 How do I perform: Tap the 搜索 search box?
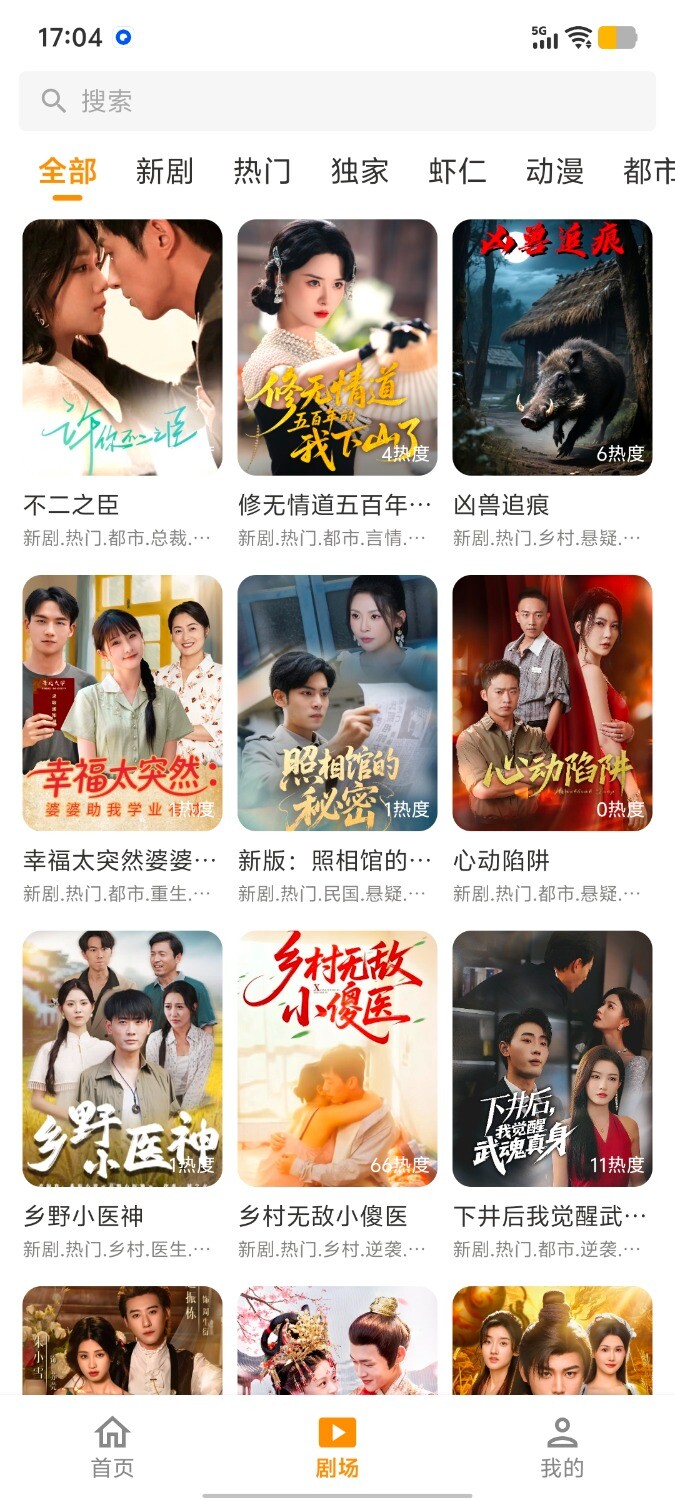pyautogui.click(x=337, y=101)
